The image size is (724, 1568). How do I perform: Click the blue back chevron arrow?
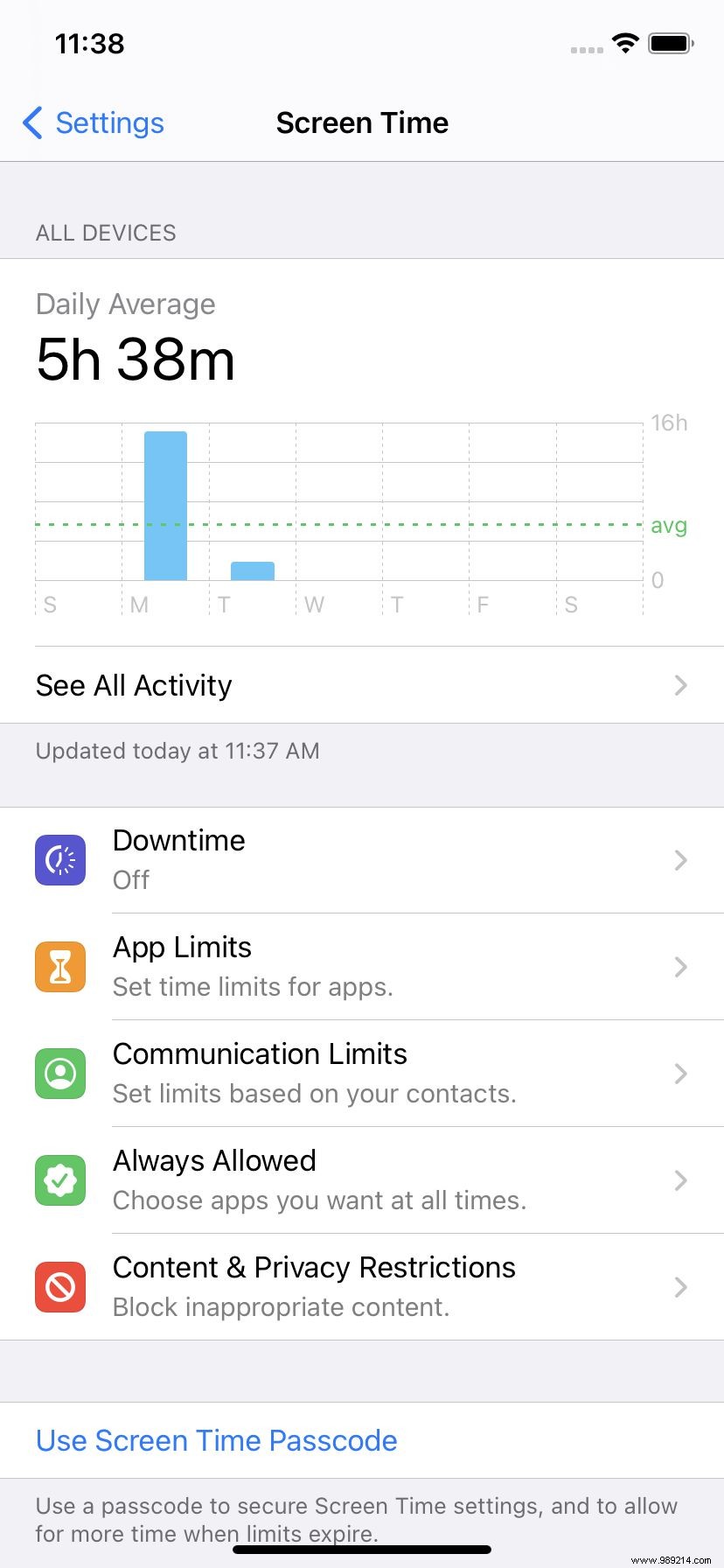click(32, 123)
